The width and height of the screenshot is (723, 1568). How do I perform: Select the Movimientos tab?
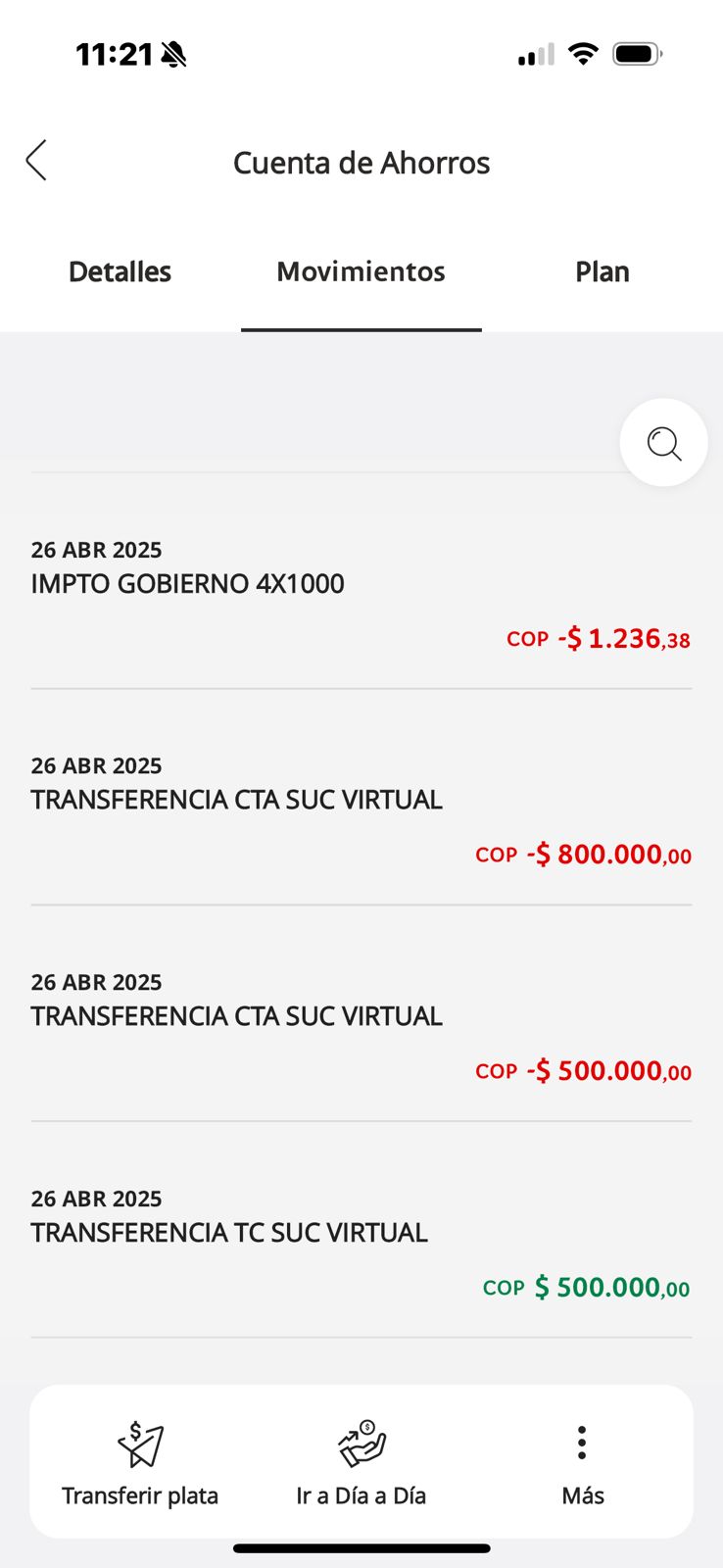point(361,271)
